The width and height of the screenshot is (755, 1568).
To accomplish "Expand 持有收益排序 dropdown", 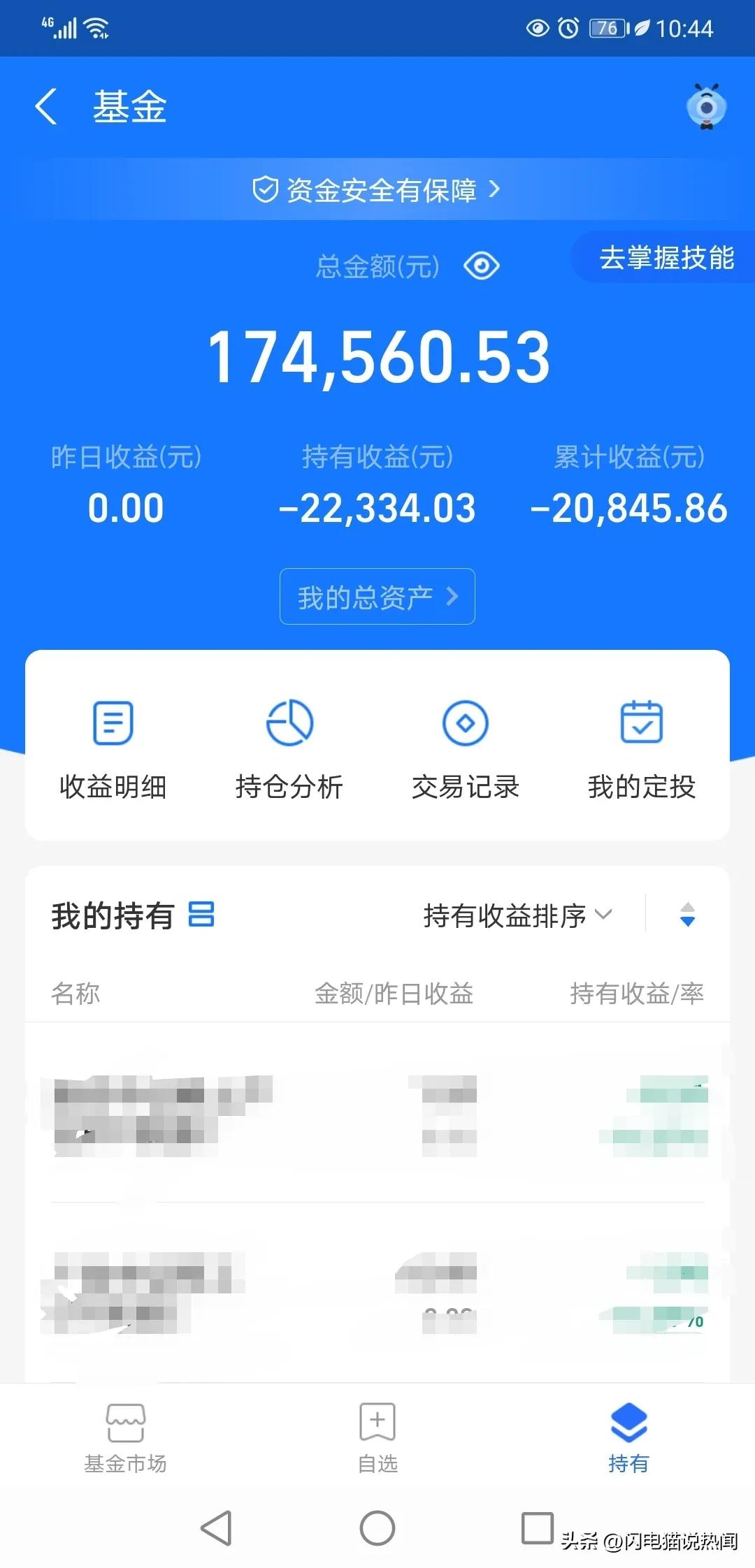I will [517, 915].
